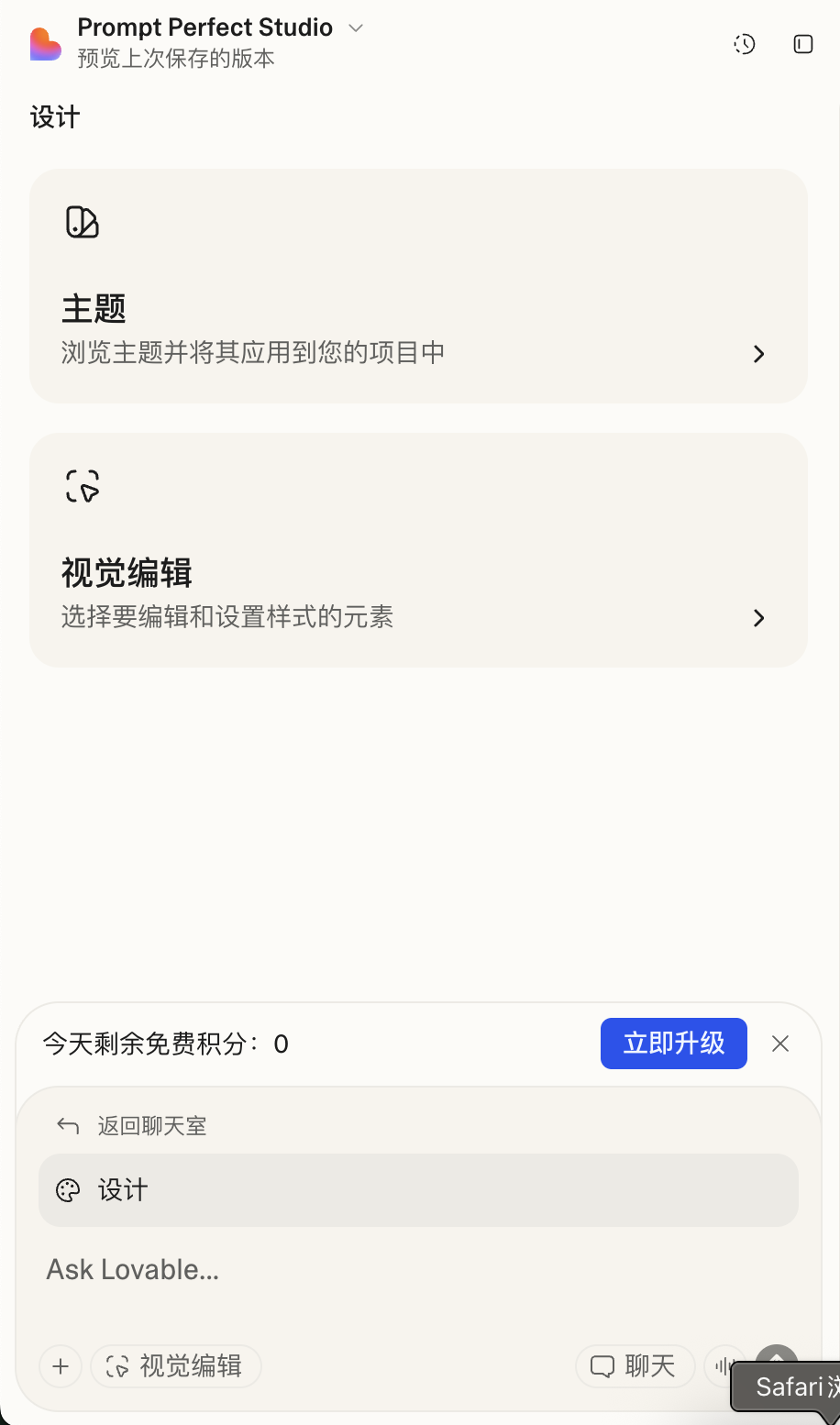This screenshot has width=840, height=1425.
Task: Open 浏览主题 to browse themes
Action: tap(250, 351)
